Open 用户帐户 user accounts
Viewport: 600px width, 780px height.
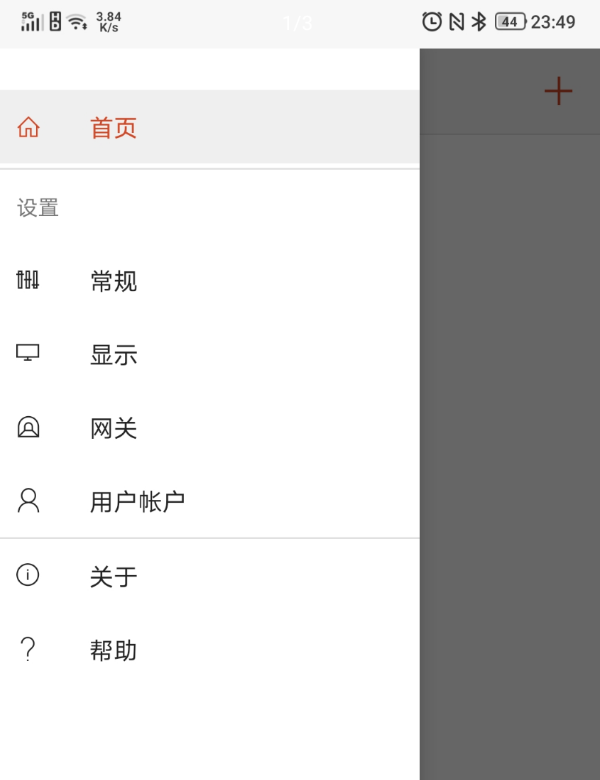[x=137, y=502]
